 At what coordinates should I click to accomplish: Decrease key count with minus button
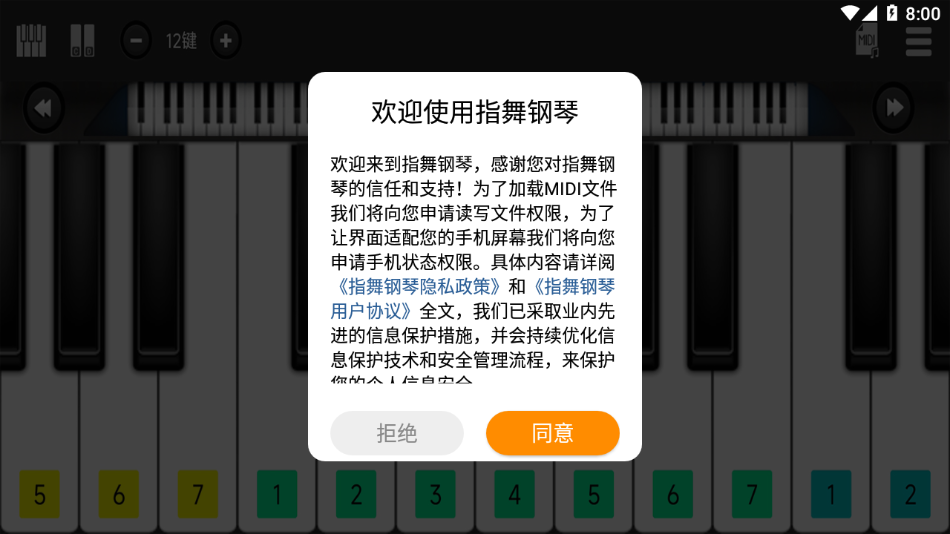137,41
